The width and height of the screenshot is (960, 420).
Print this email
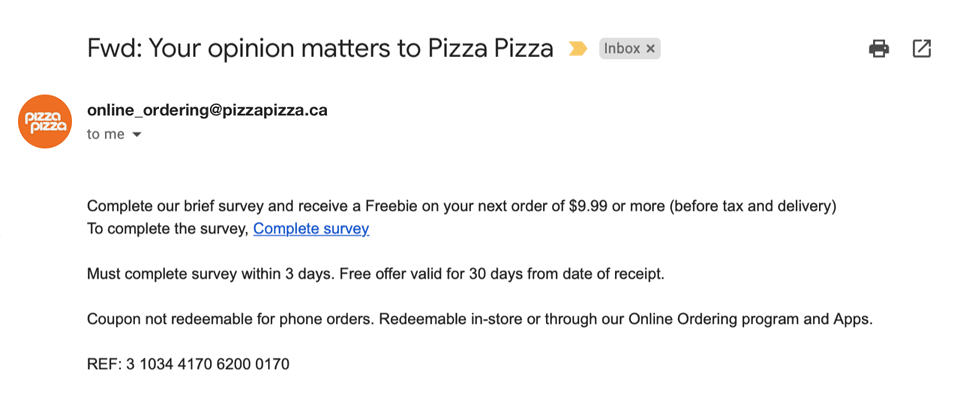879,48
